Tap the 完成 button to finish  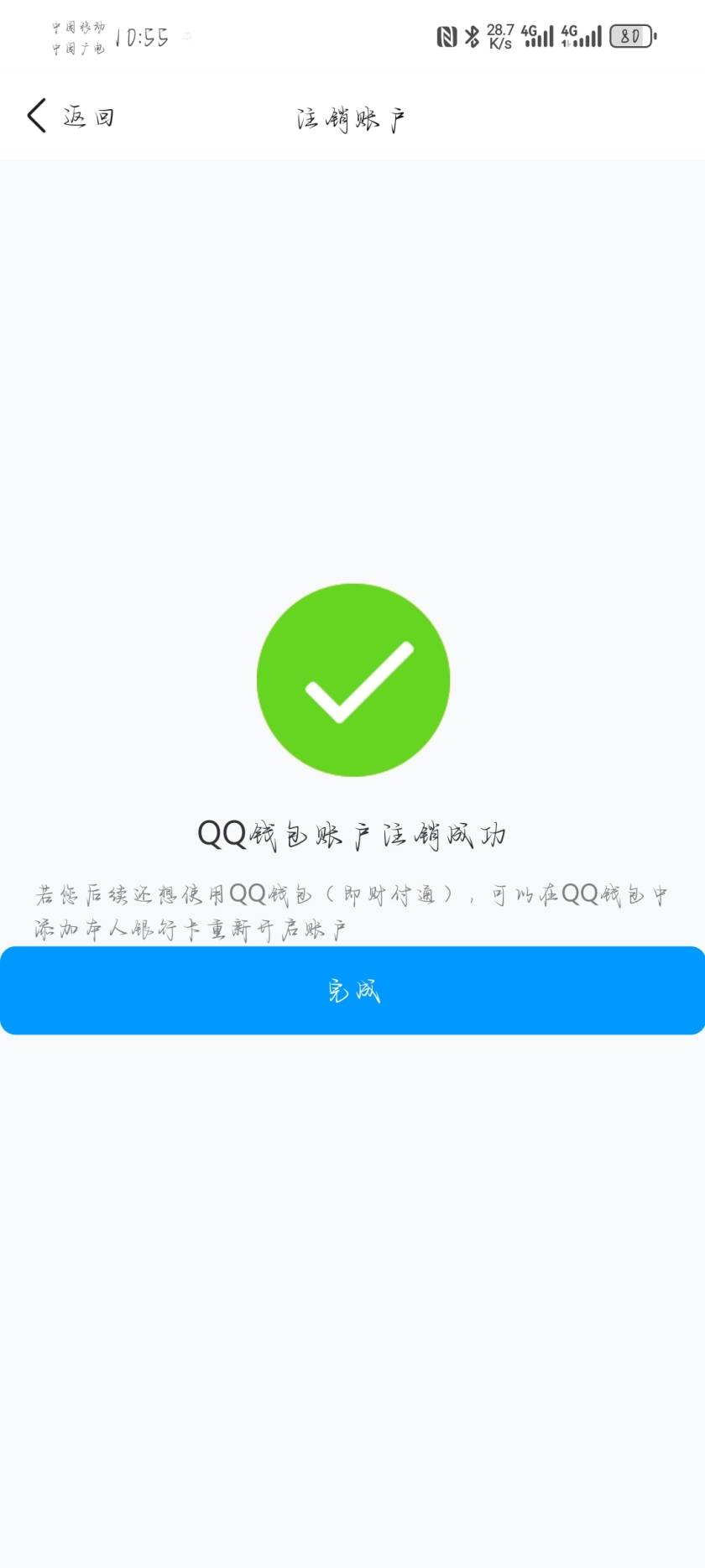pos(352,991)
